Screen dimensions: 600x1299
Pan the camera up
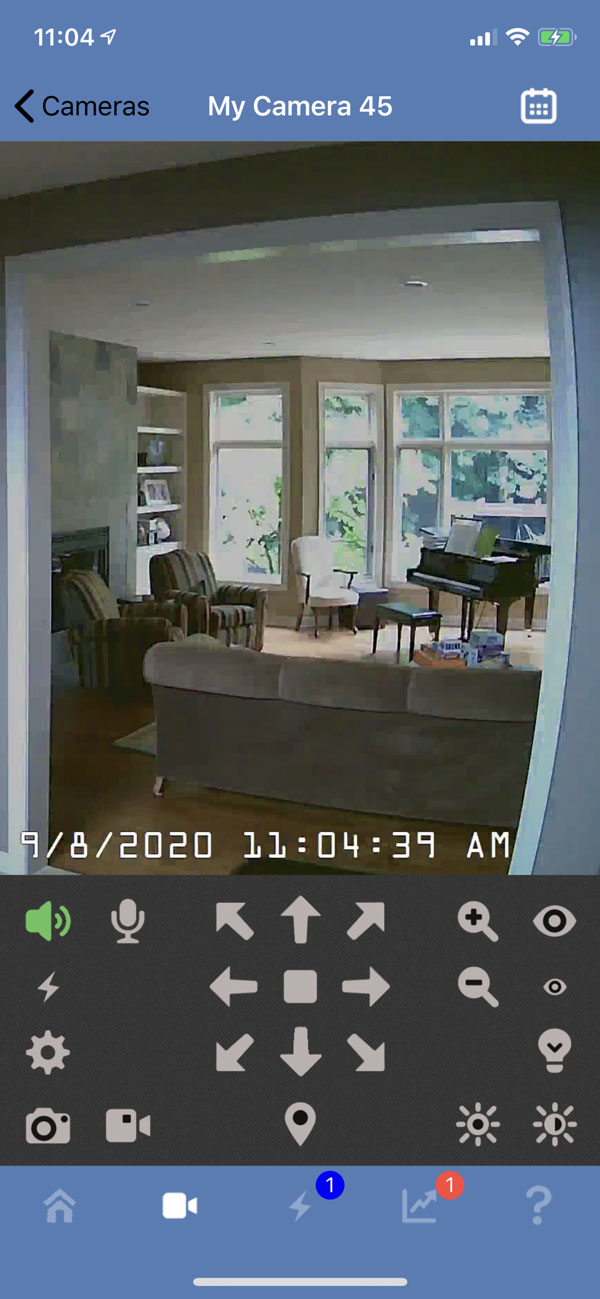(300, 920)
